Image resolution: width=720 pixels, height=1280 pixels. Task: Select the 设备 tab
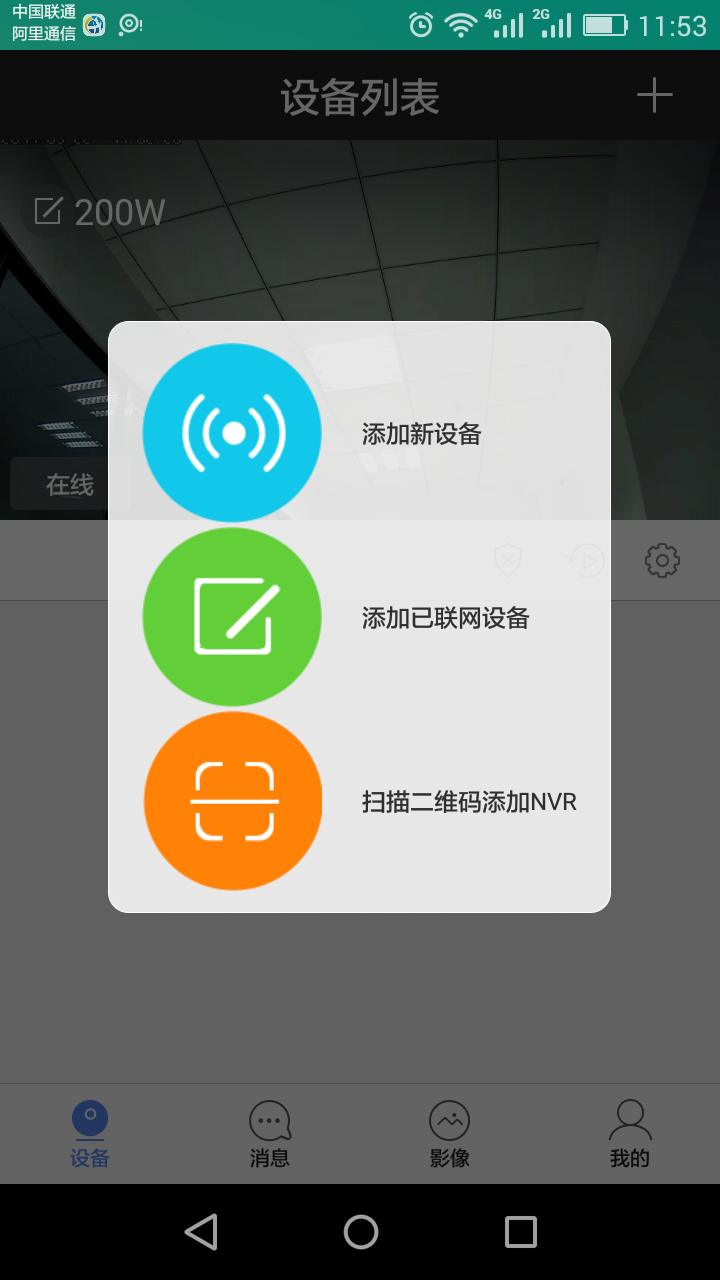click(x=90, y=1135)
